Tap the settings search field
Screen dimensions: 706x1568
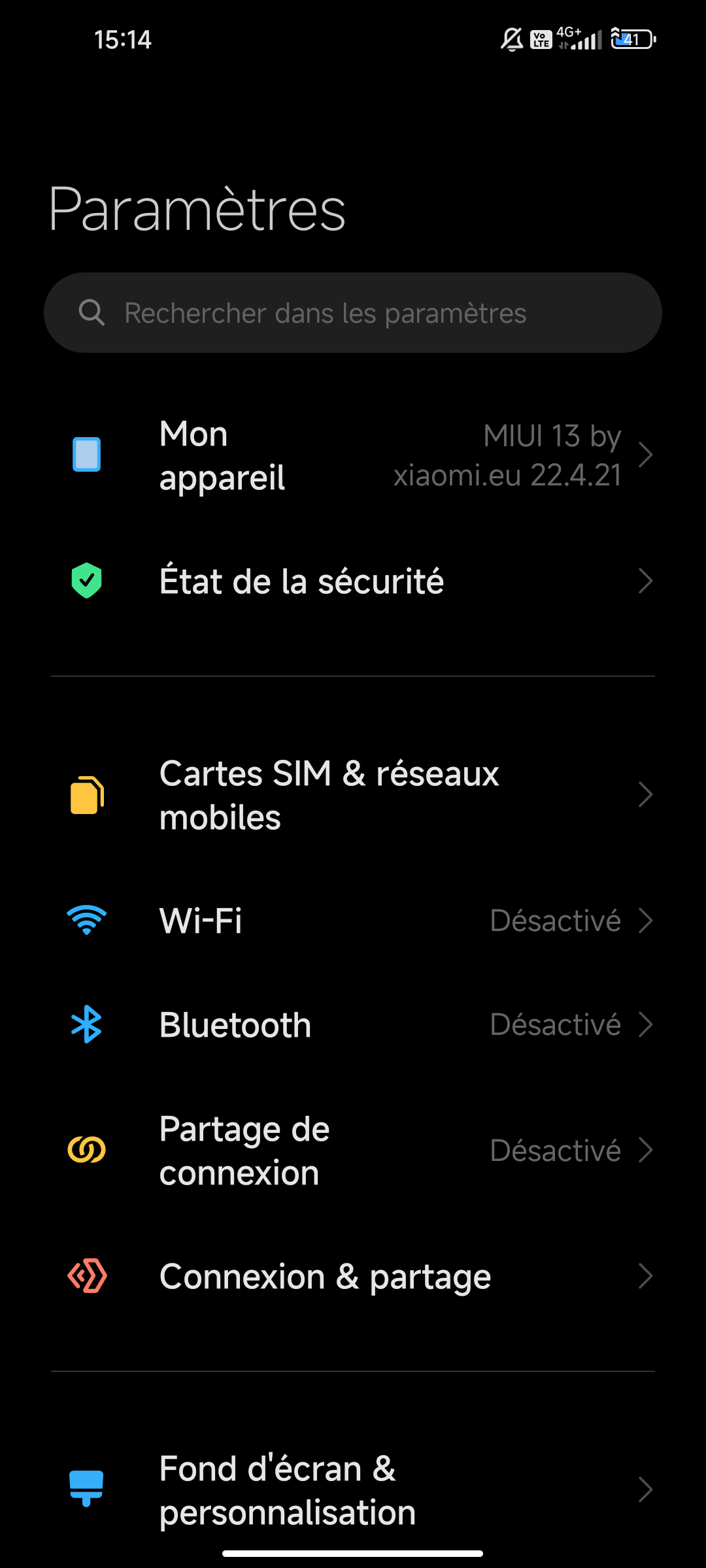[353, 313]
